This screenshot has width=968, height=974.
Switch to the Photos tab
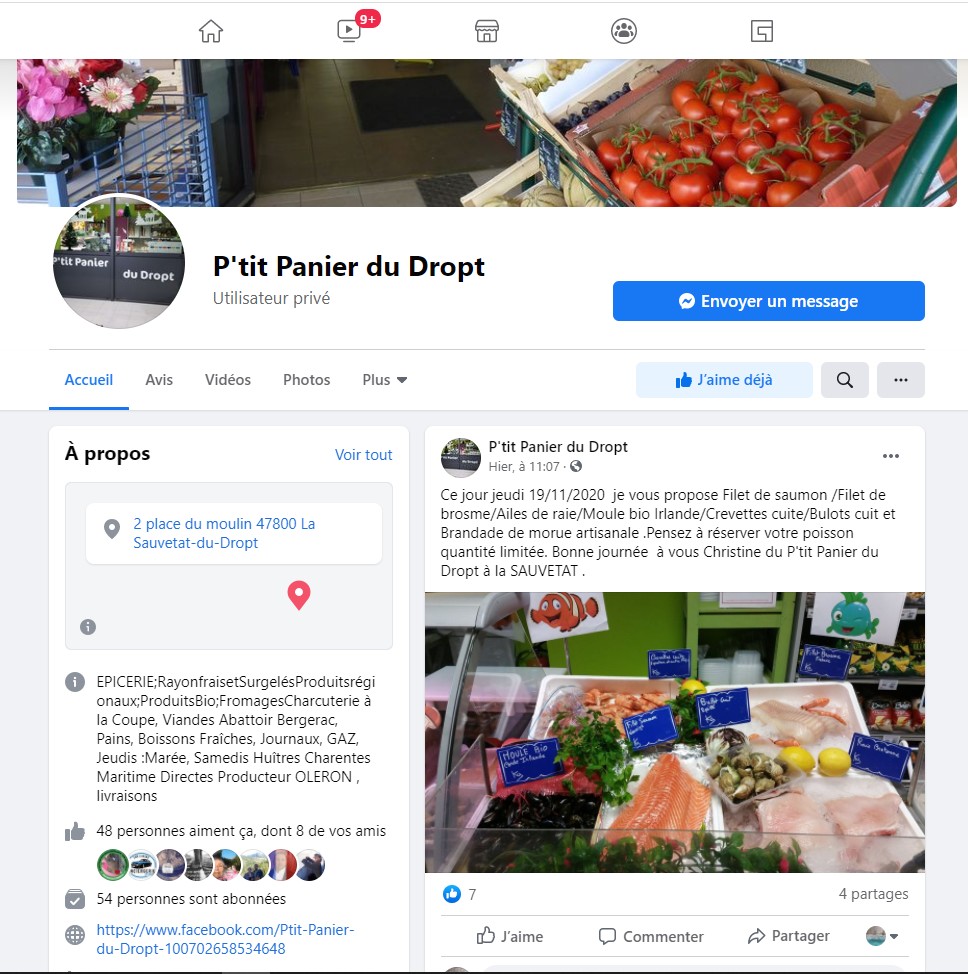coord(306,380)
